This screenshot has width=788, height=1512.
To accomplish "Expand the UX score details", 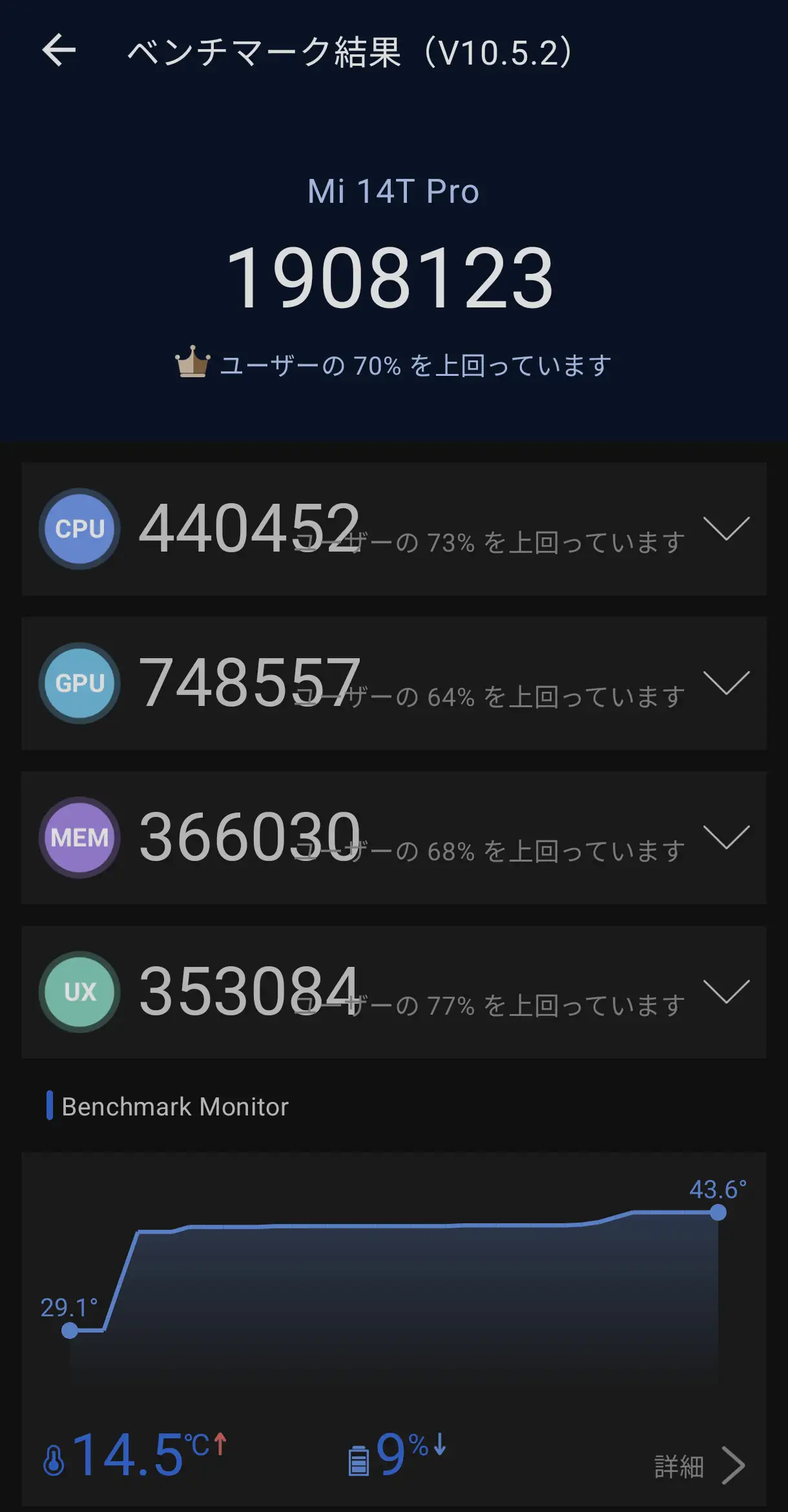I will 726,992.
